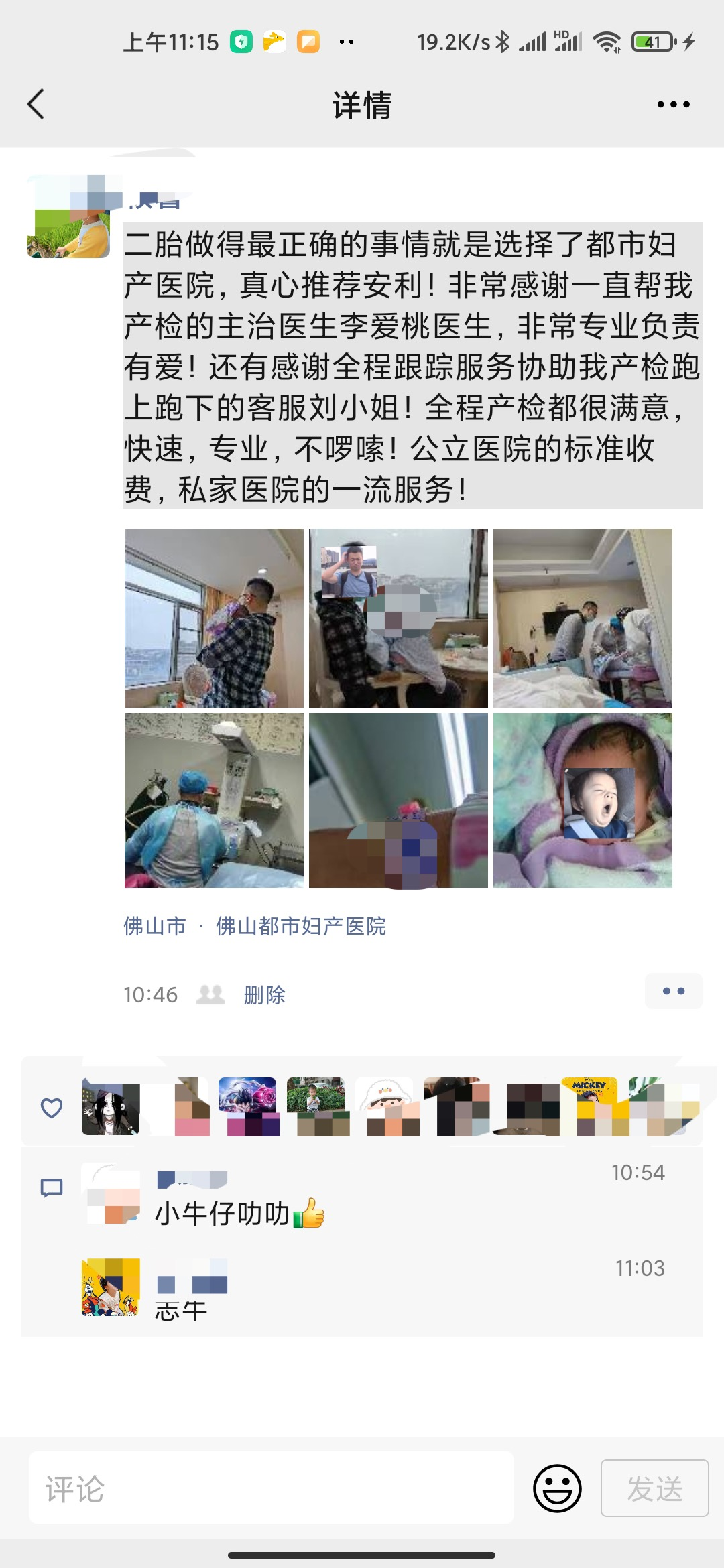Image resolution: width=724 pixels, height=1568 pixels.
Task: Tap 删除 to delete this post
Action: (265, 995)
